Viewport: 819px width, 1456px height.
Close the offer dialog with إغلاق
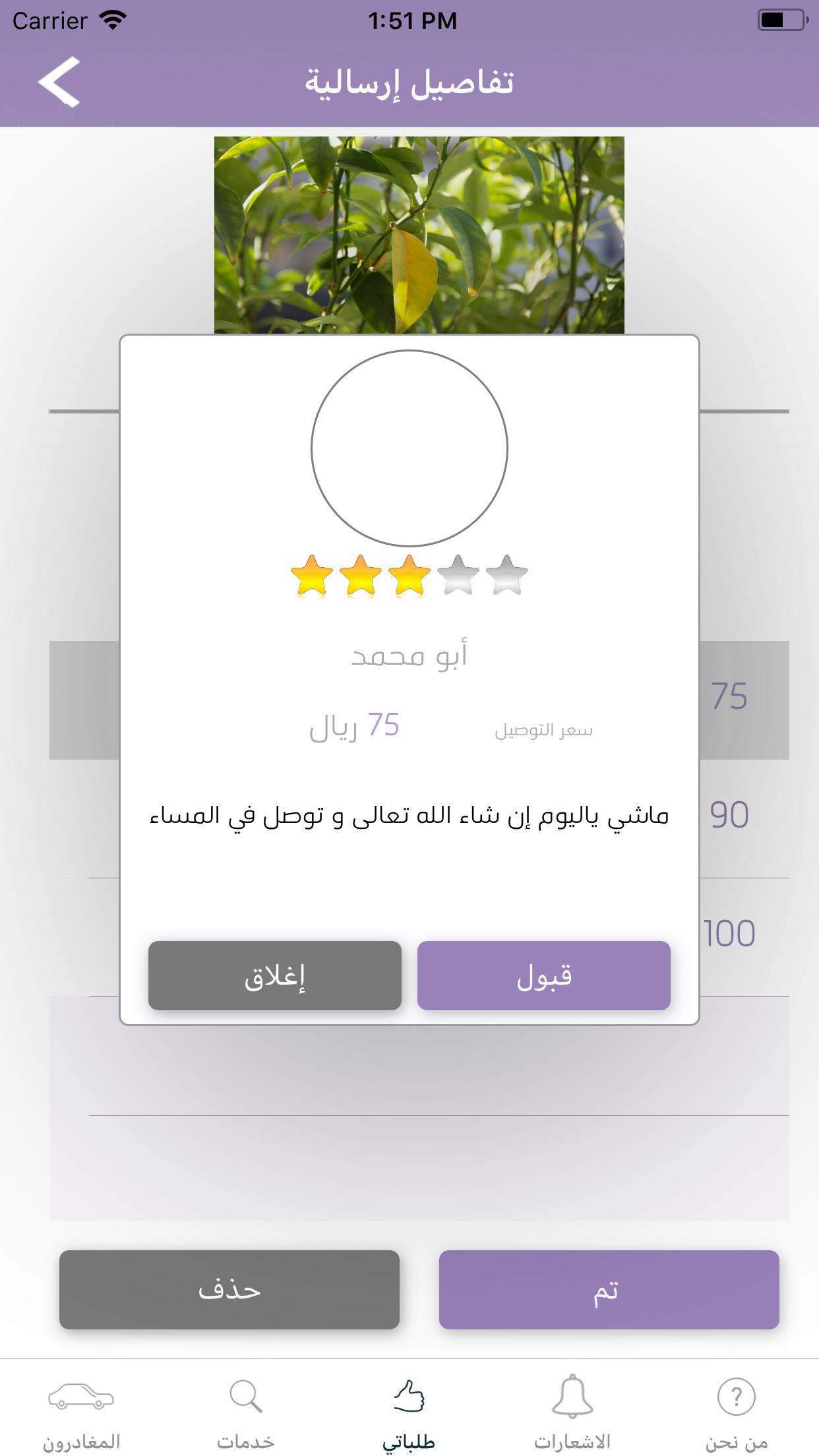274,975
